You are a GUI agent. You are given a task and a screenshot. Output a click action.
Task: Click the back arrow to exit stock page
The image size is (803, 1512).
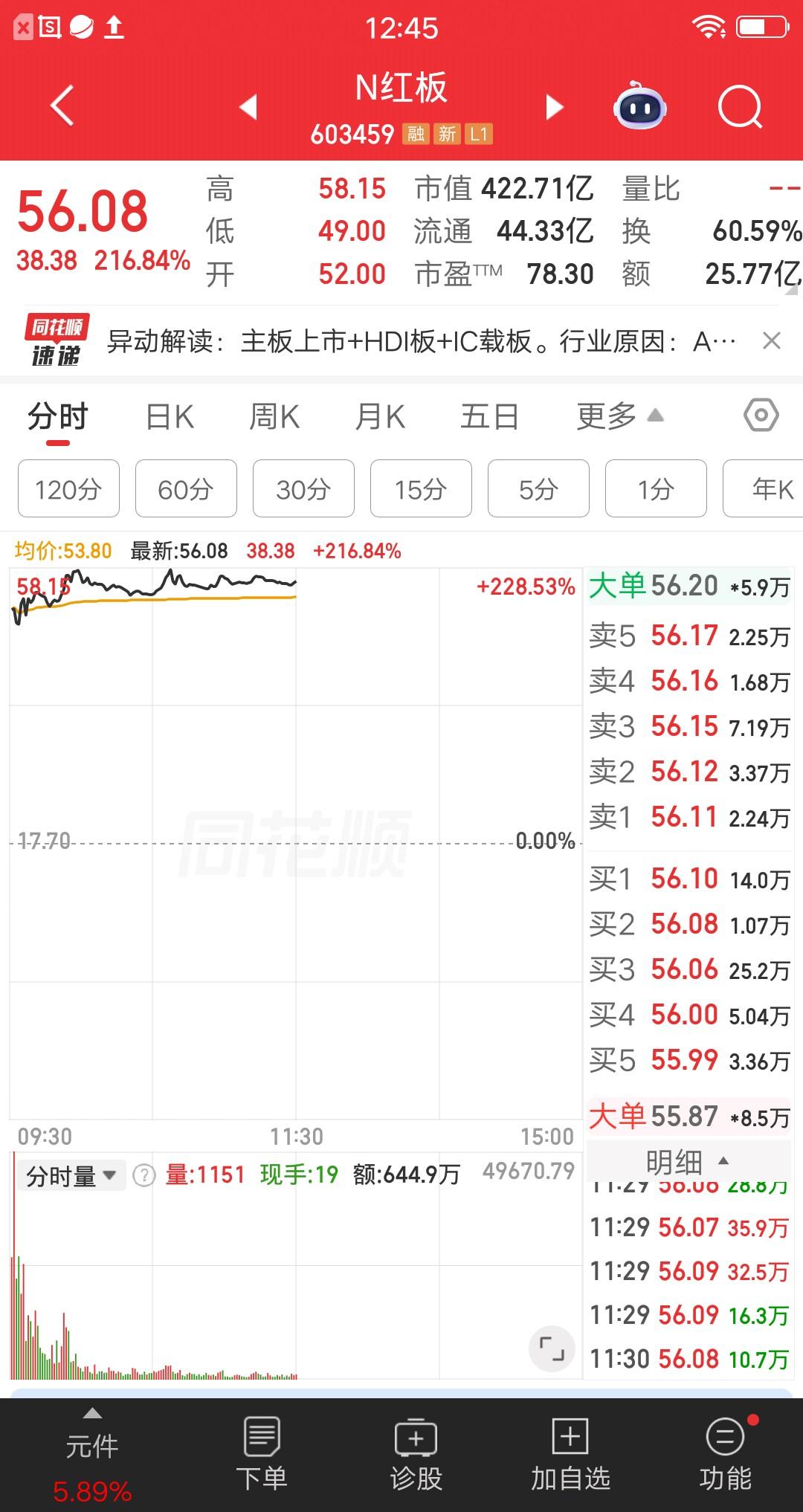coord(59,106)
